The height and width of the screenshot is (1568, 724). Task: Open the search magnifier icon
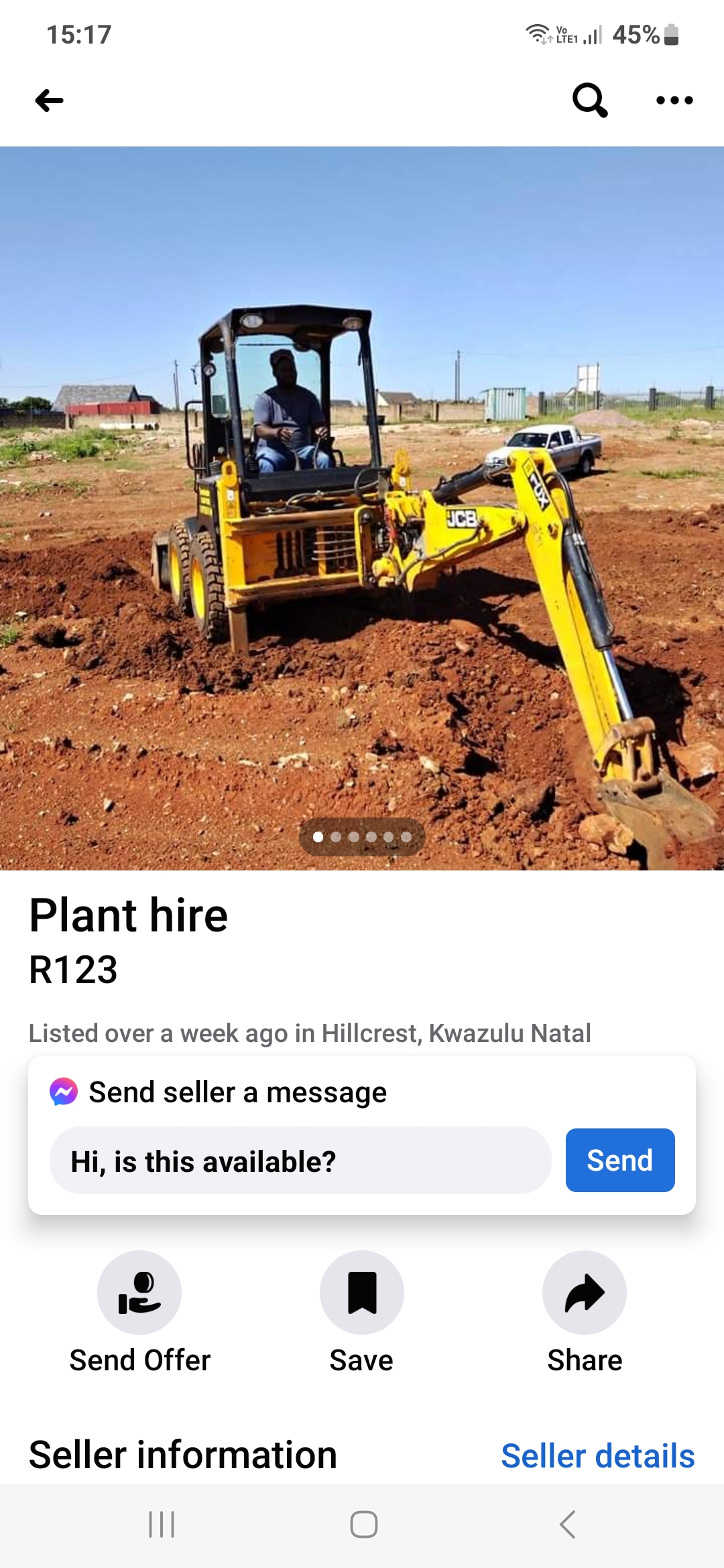(x=590, y=101)
